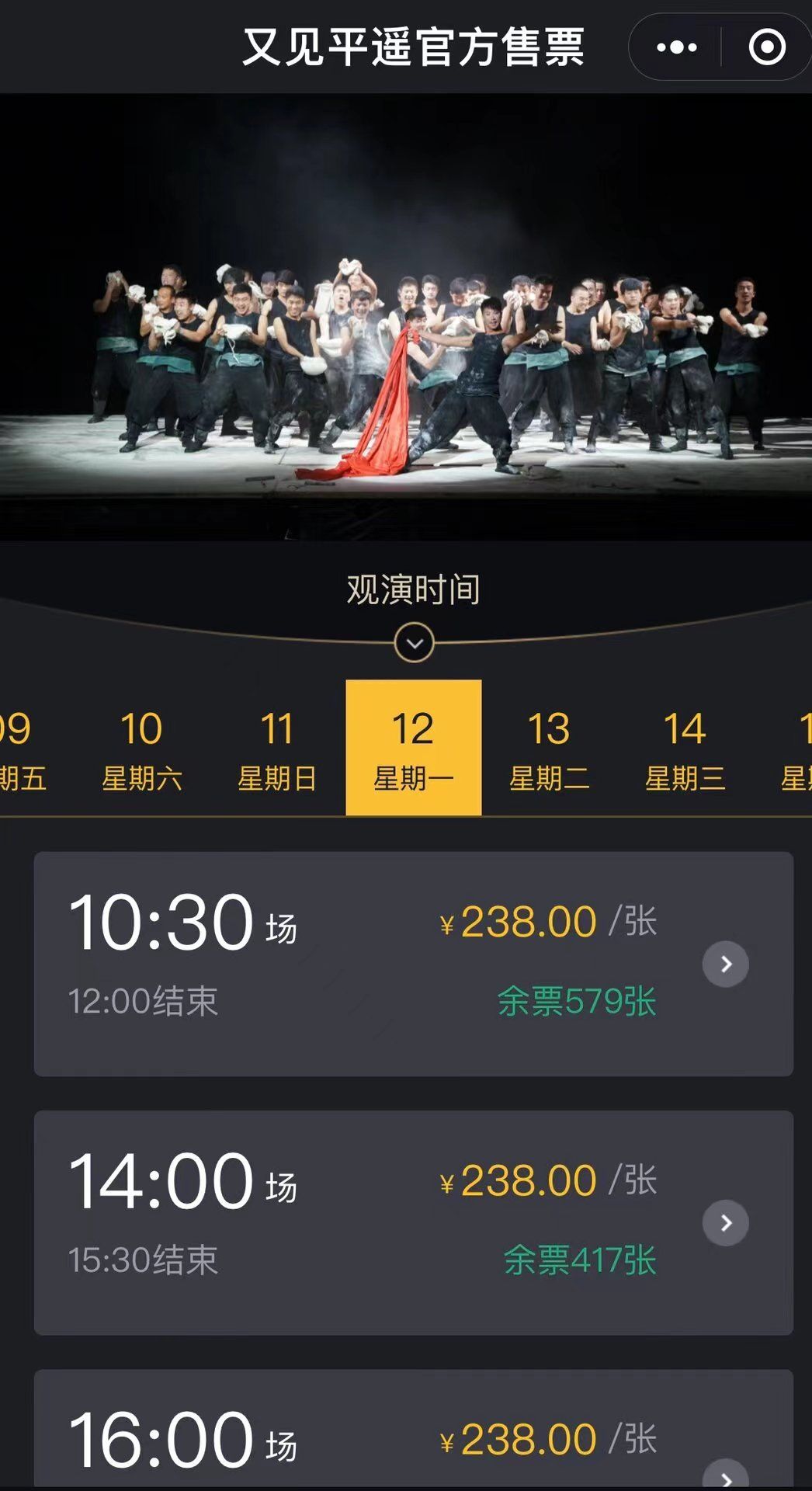Screen dimensions: 812x1491
Task: Switch to date 13 星期二
Action: (x=549, y=748)
